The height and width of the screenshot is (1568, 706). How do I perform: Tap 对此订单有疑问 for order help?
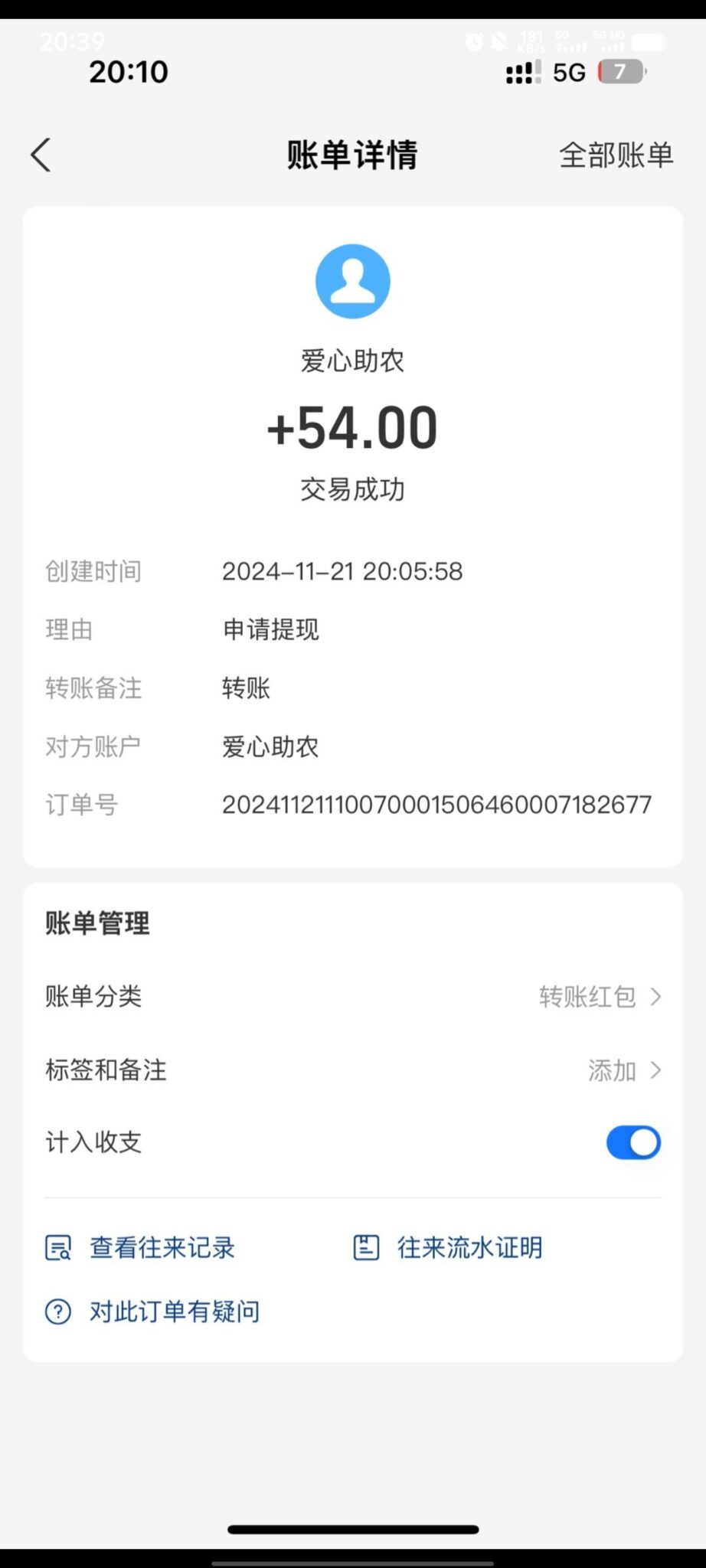pyautogui.click(x=174, y=1311)
